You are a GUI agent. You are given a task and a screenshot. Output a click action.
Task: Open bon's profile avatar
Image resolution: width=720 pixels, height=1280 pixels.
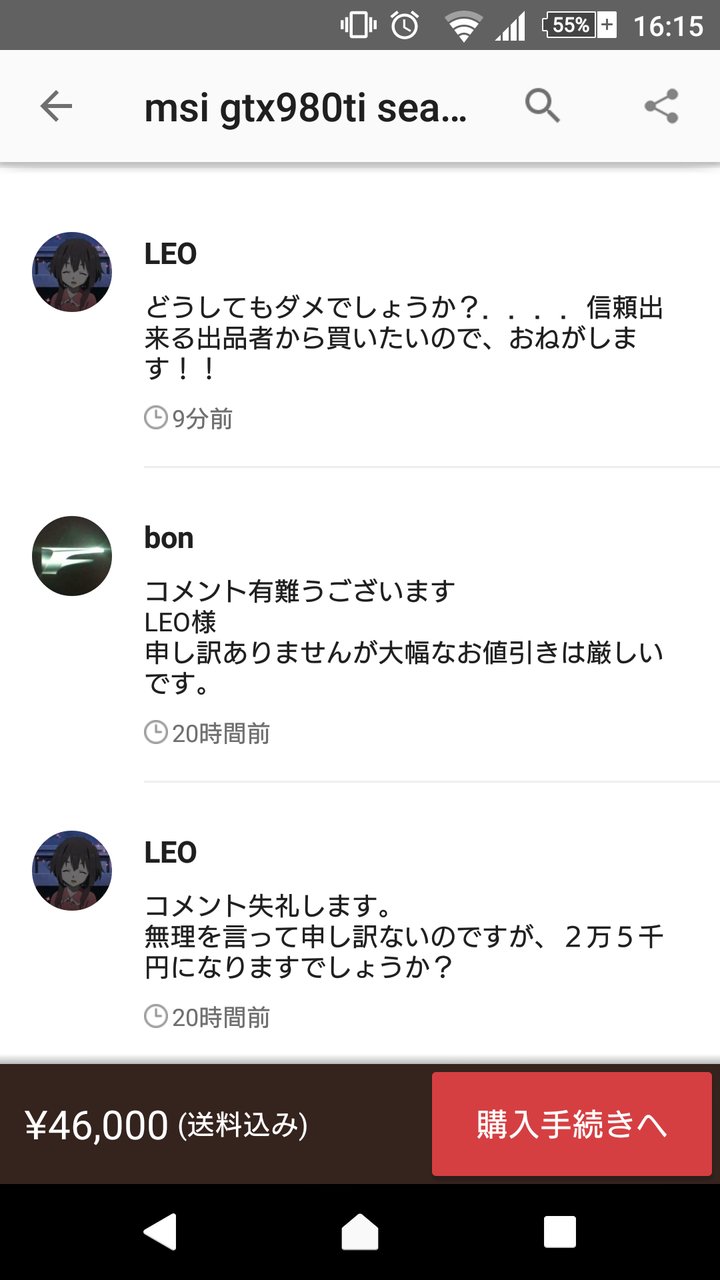71,556
